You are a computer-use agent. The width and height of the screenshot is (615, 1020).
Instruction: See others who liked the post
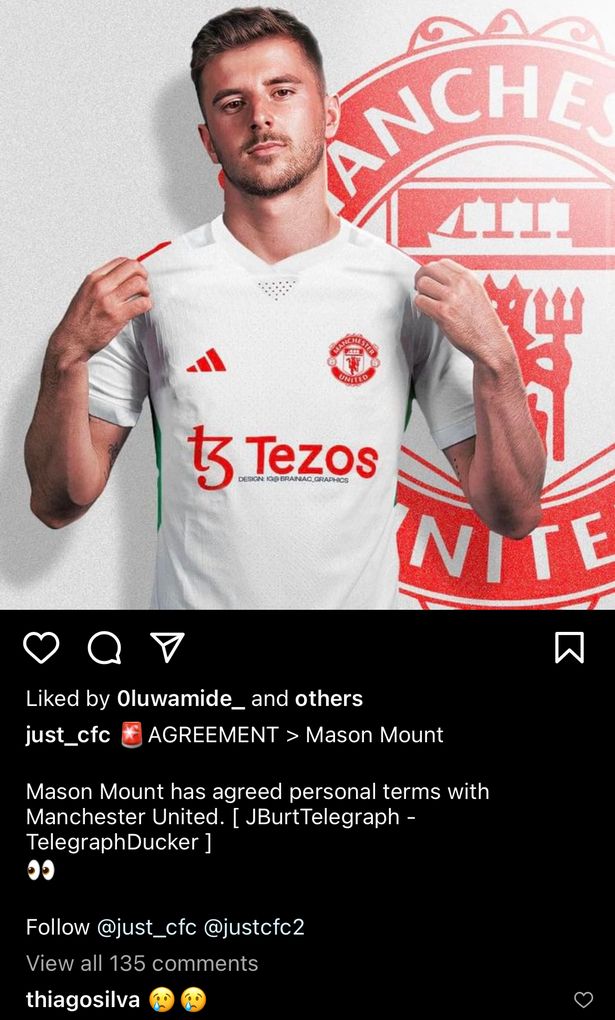pyautogui.click(x=329, y=698)
